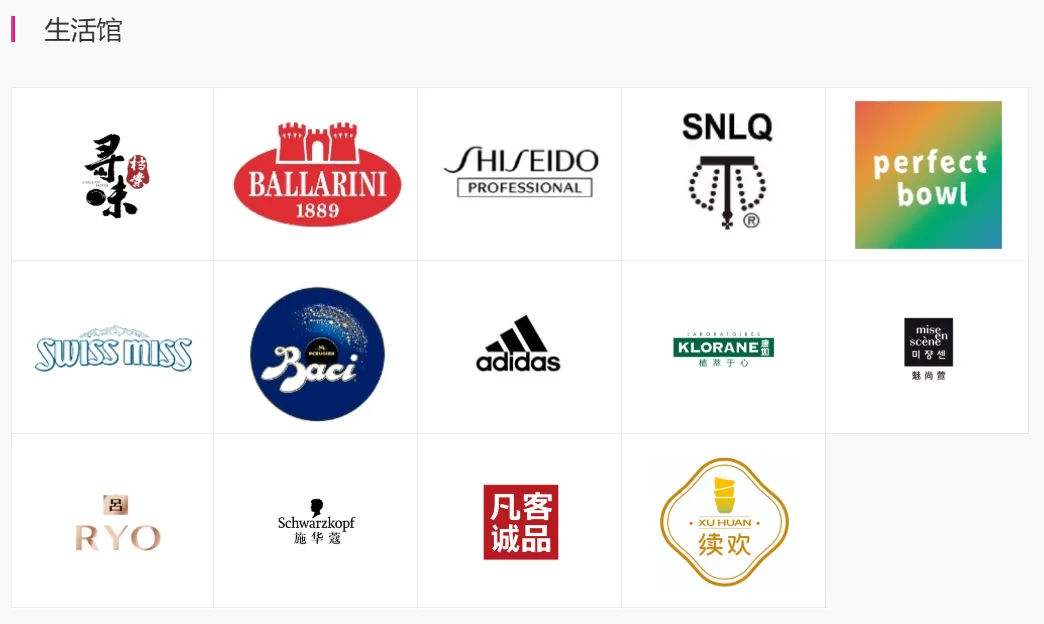Tap the 凡客诚品 brand tile
The height and width of the screenshot is (624, 1044).
(520, 522)
